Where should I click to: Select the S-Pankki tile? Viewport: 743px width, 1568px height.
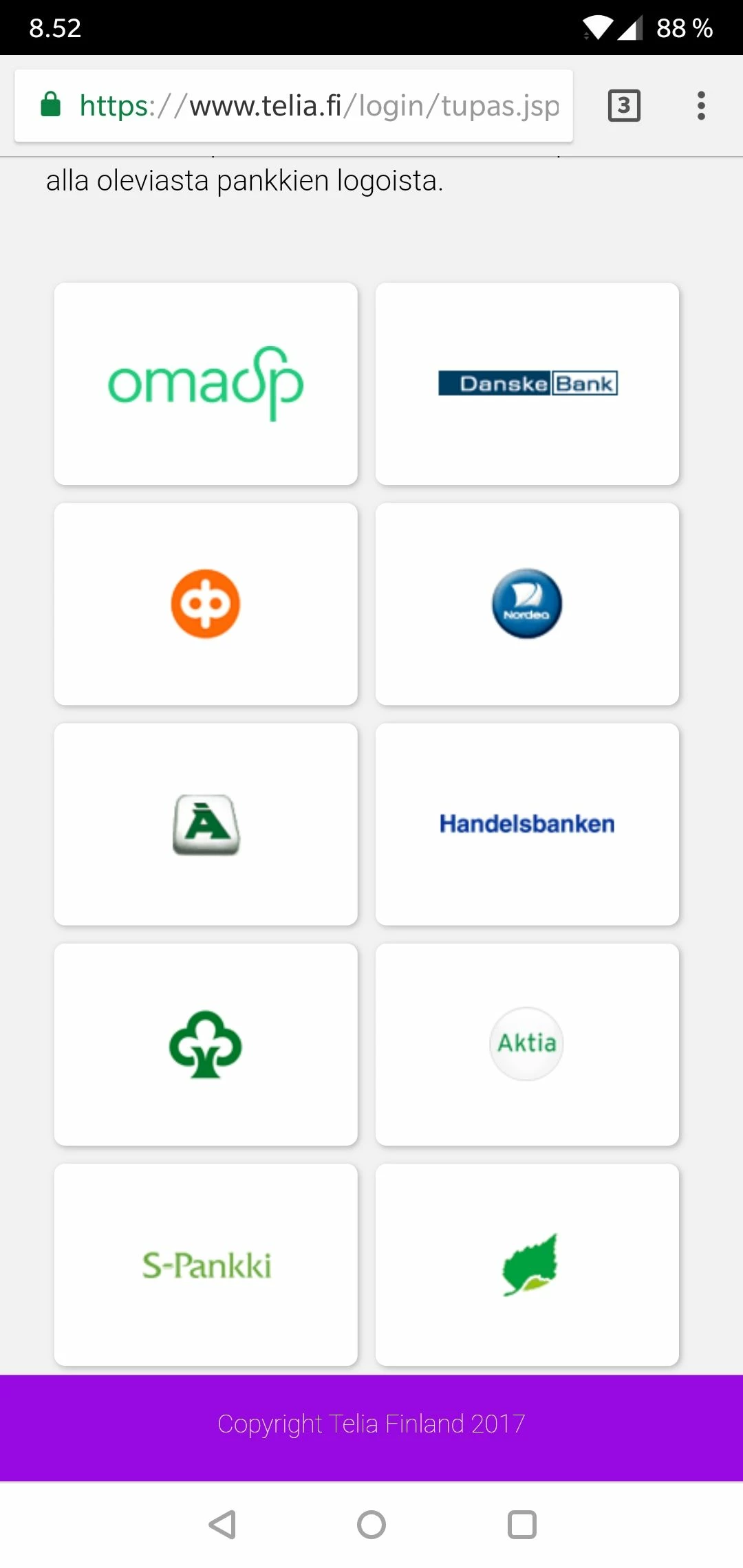click(205, 1264)
